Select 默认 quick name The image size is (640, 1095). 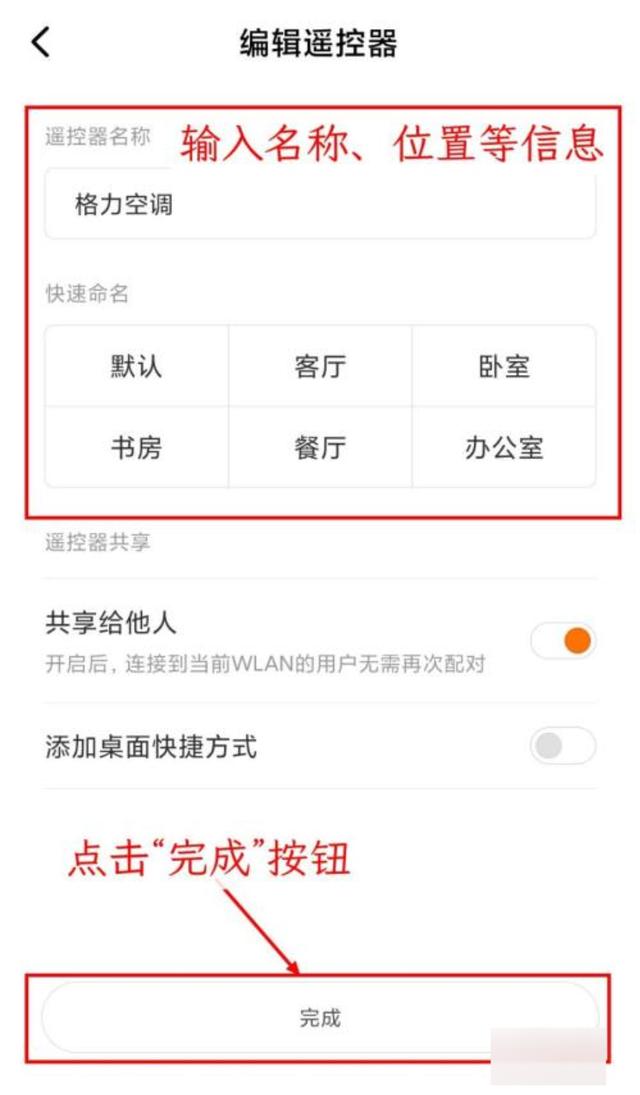point(137,366)
